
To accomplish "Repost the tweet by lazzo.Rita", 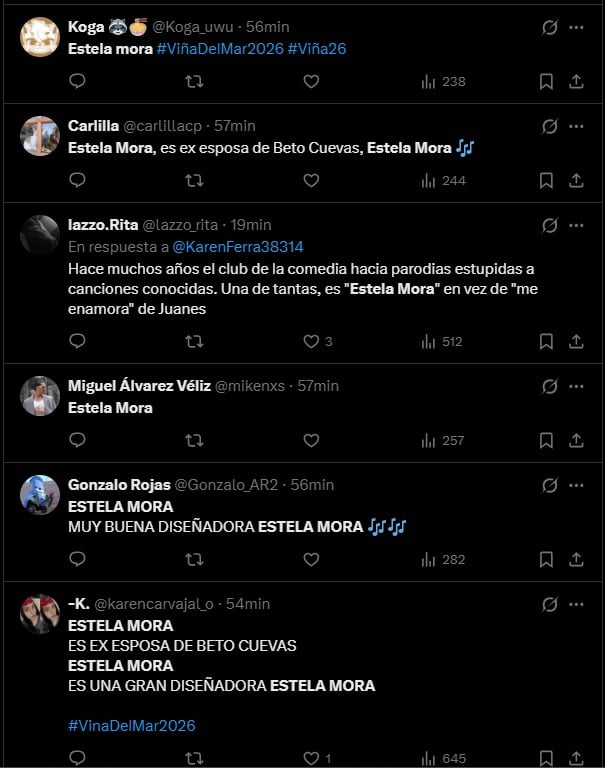I will (x=194, y=341).
